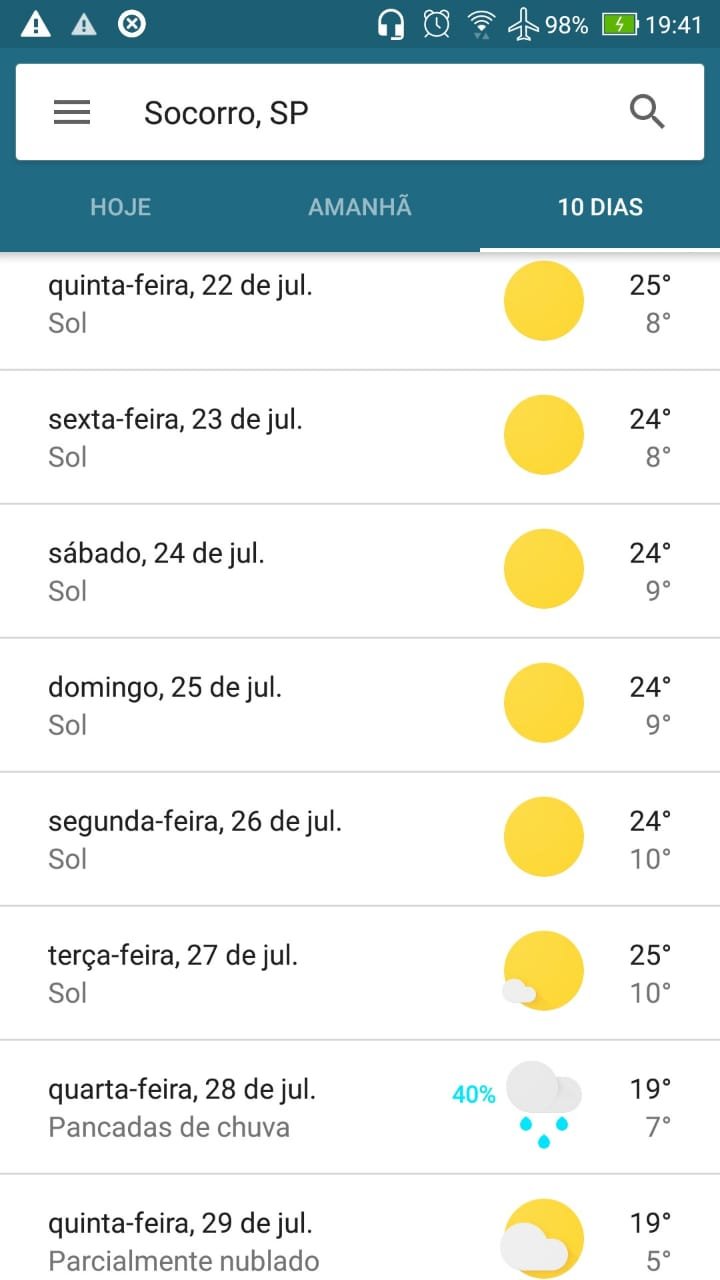Image resolution: width=720 pixels, height=1280 pixels.
Task: Select the 10 DIAS tab
Action: click(x=600, y=207)
